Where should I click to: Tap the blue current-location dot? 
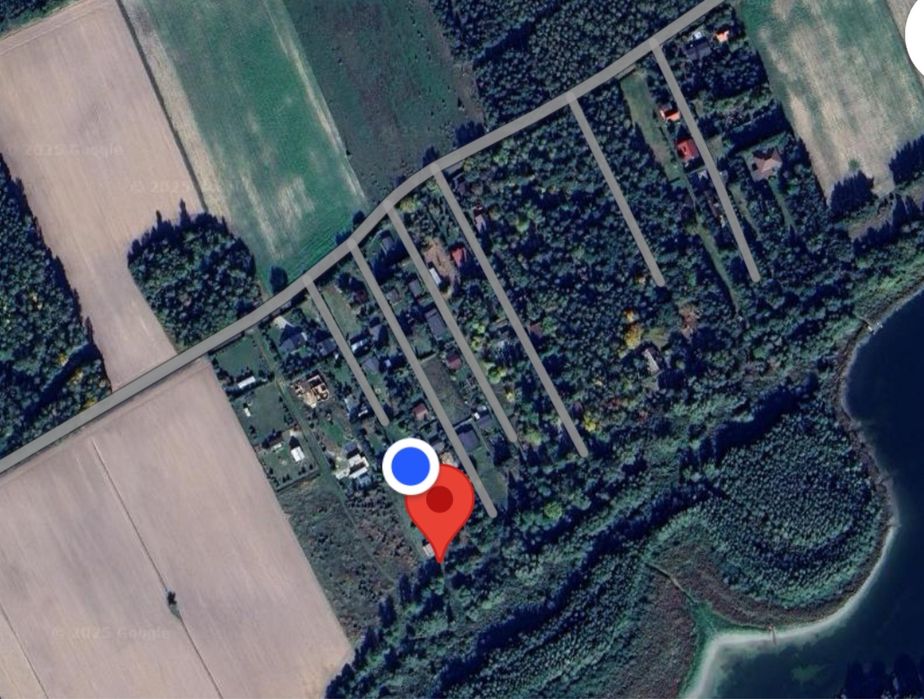tap(410, 466)
